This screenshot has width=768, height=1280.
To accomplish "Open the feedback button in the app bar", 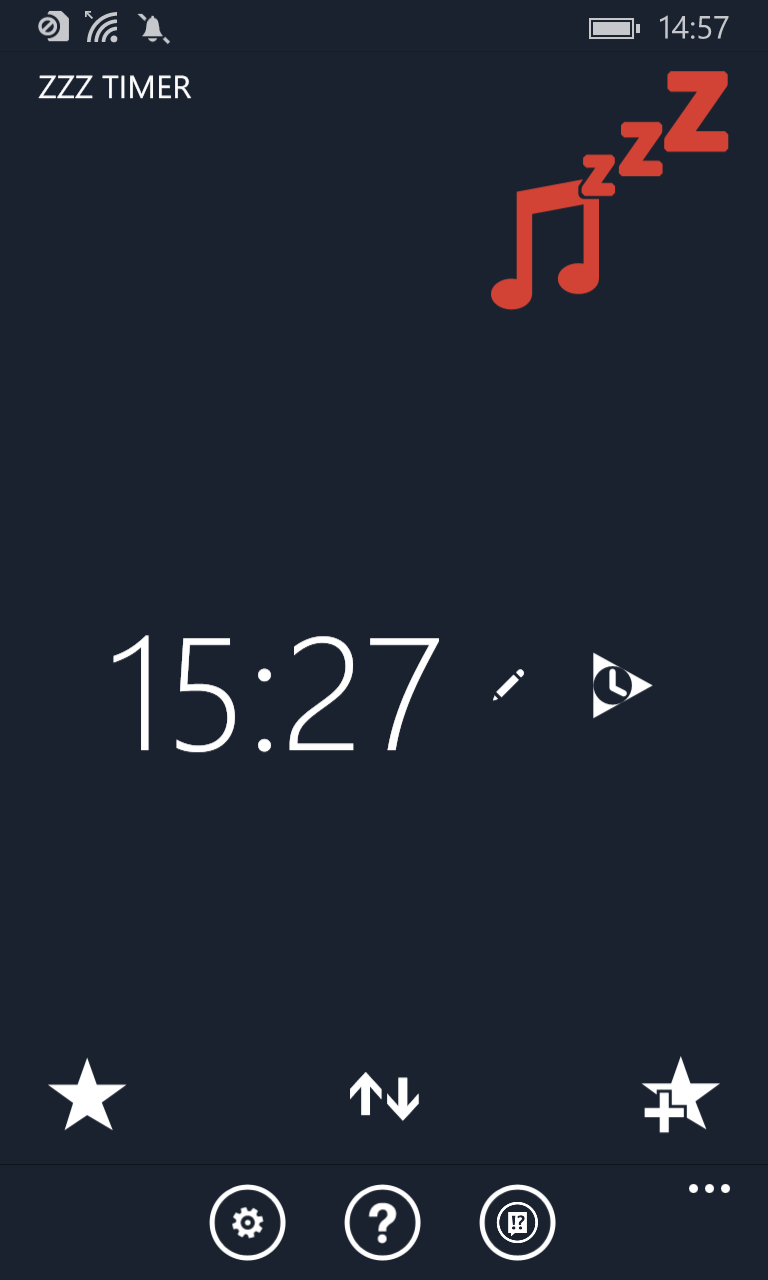I will pos(518,1222).
